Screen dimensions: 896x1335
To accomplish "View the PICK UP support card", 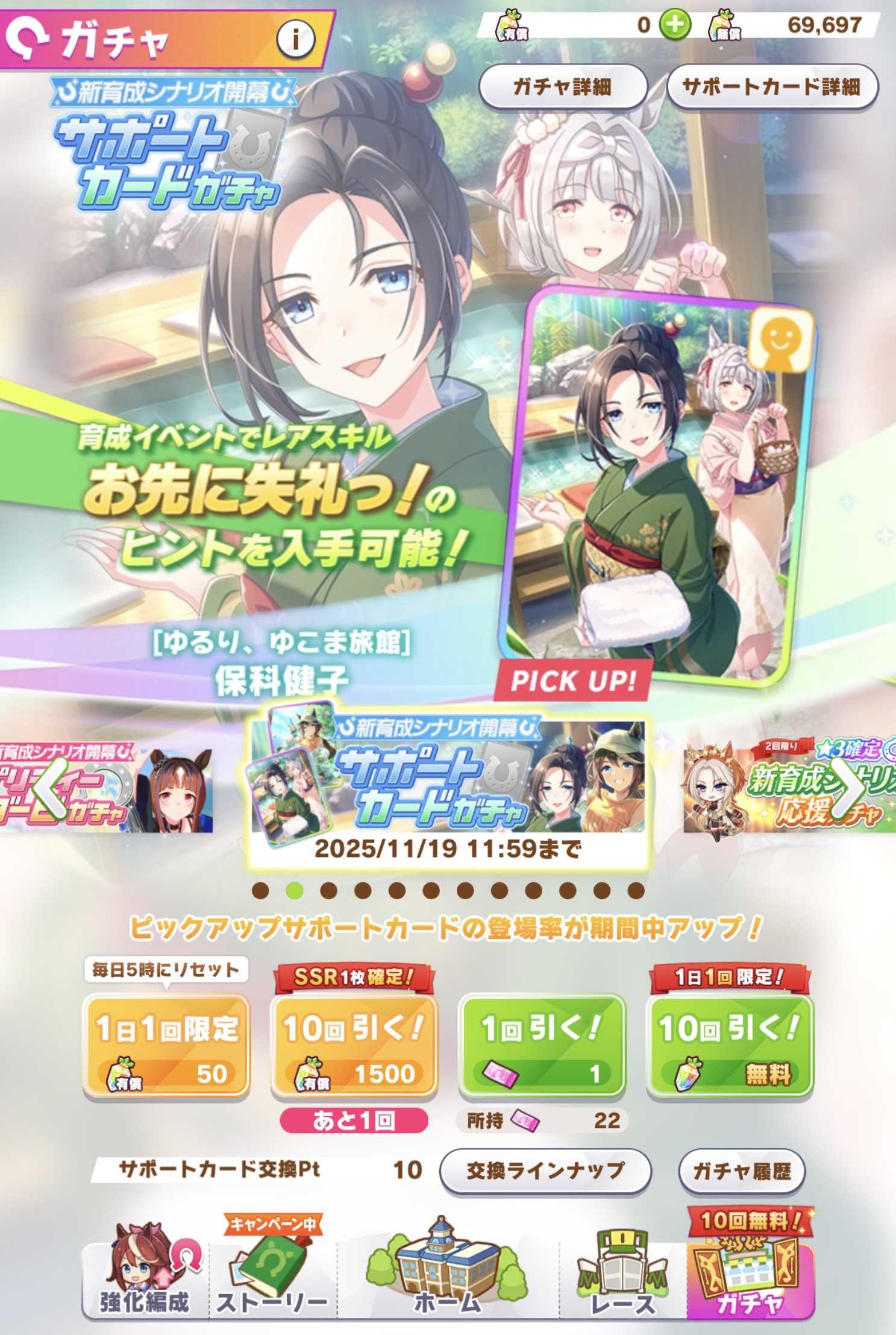I will pos(657,488).
